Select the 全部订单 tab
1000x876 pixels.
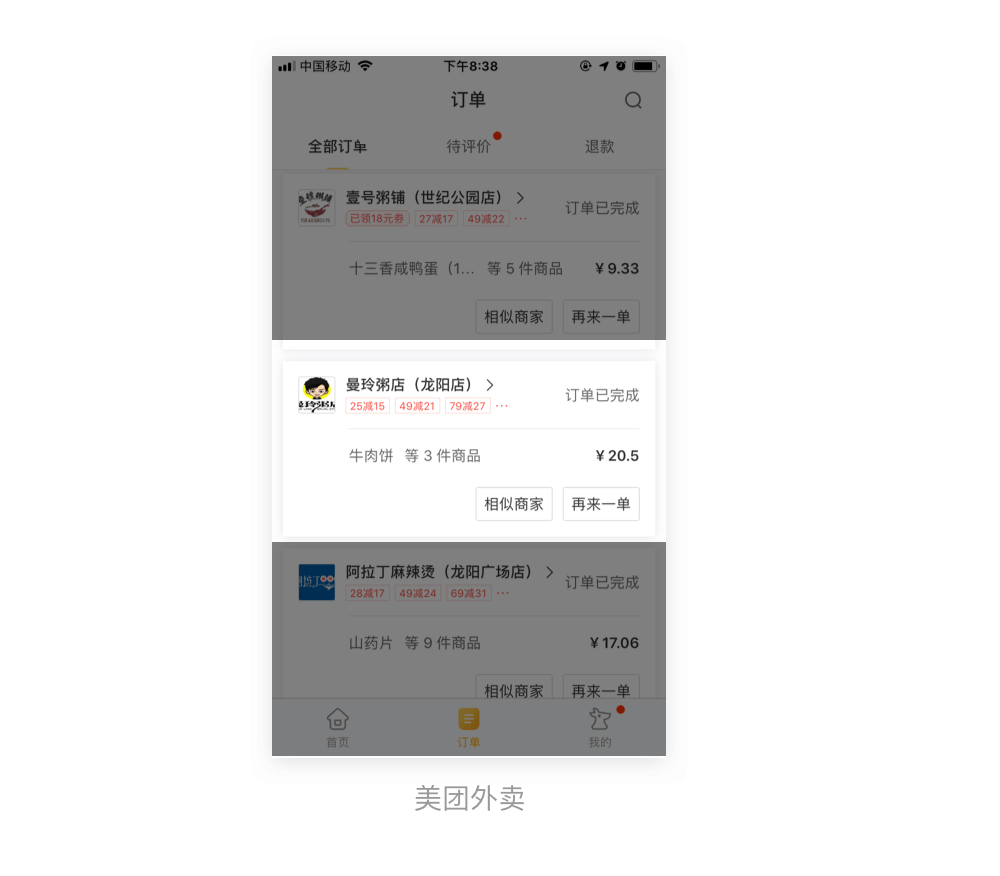click(x=337, y=146)
